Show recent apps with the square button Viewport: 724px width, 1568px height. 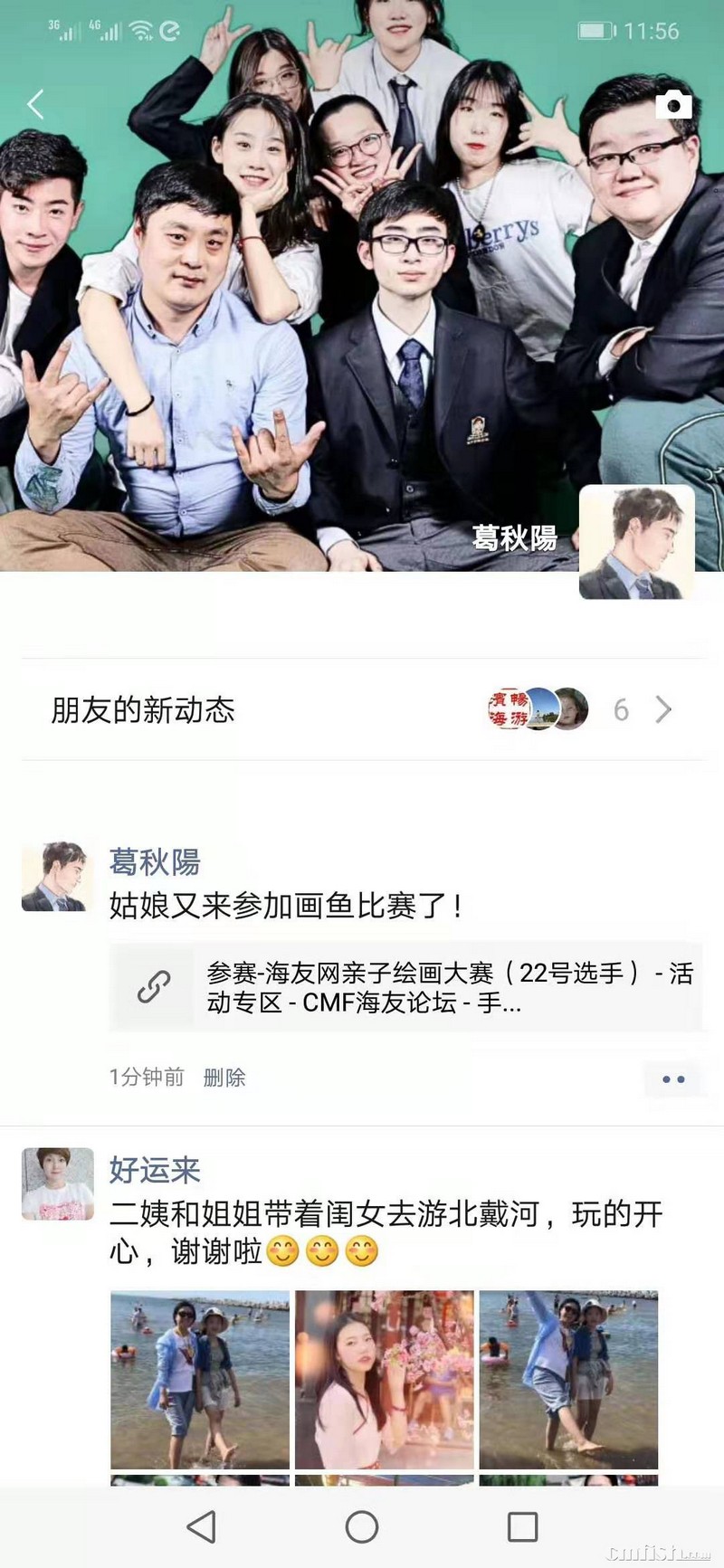[x=522, y=1527]
